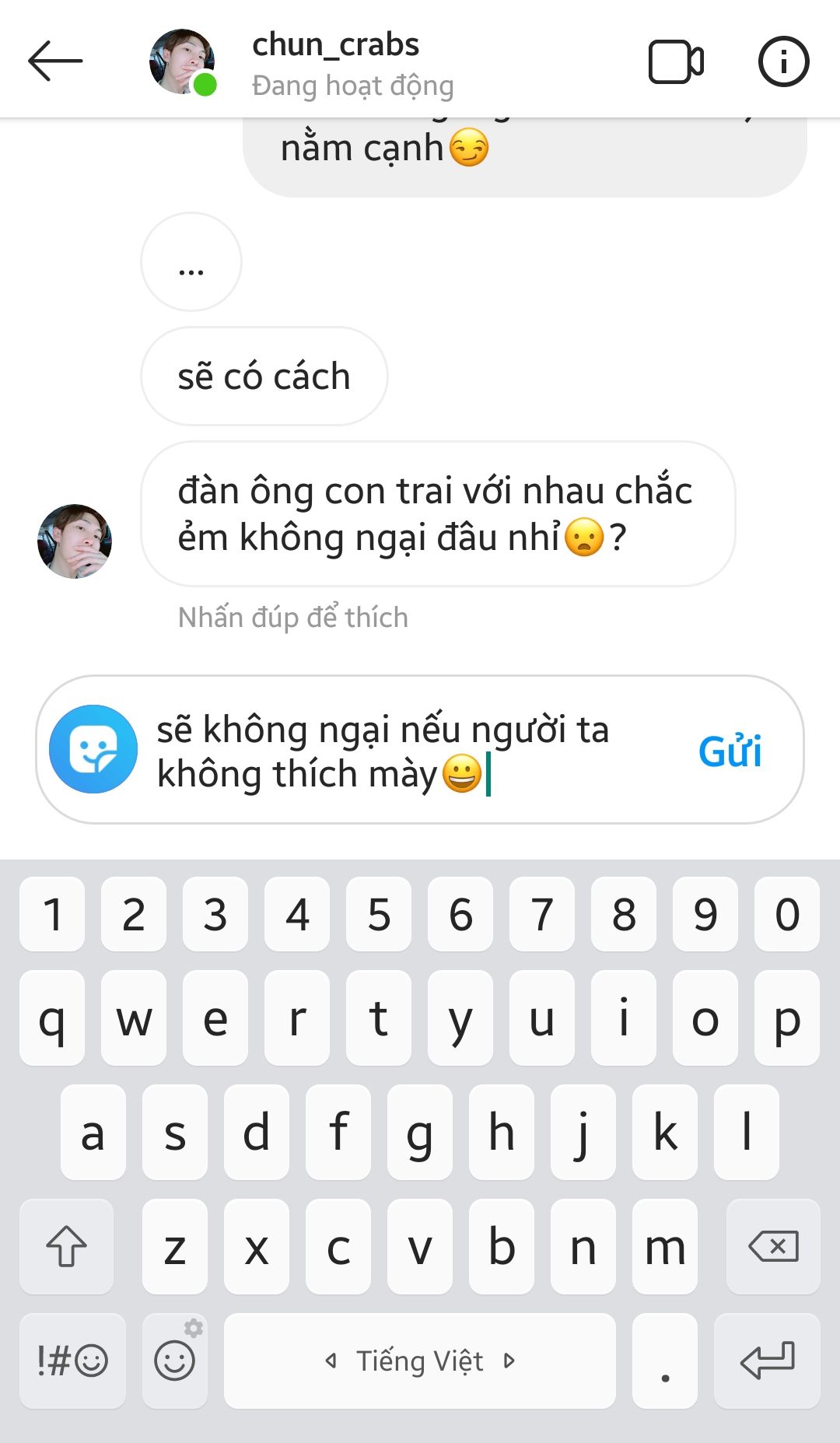Image resolution: width=840 pixels, height=1443 pixels.
Task: Tap Gửi to send the message
Action: point(730,751)
